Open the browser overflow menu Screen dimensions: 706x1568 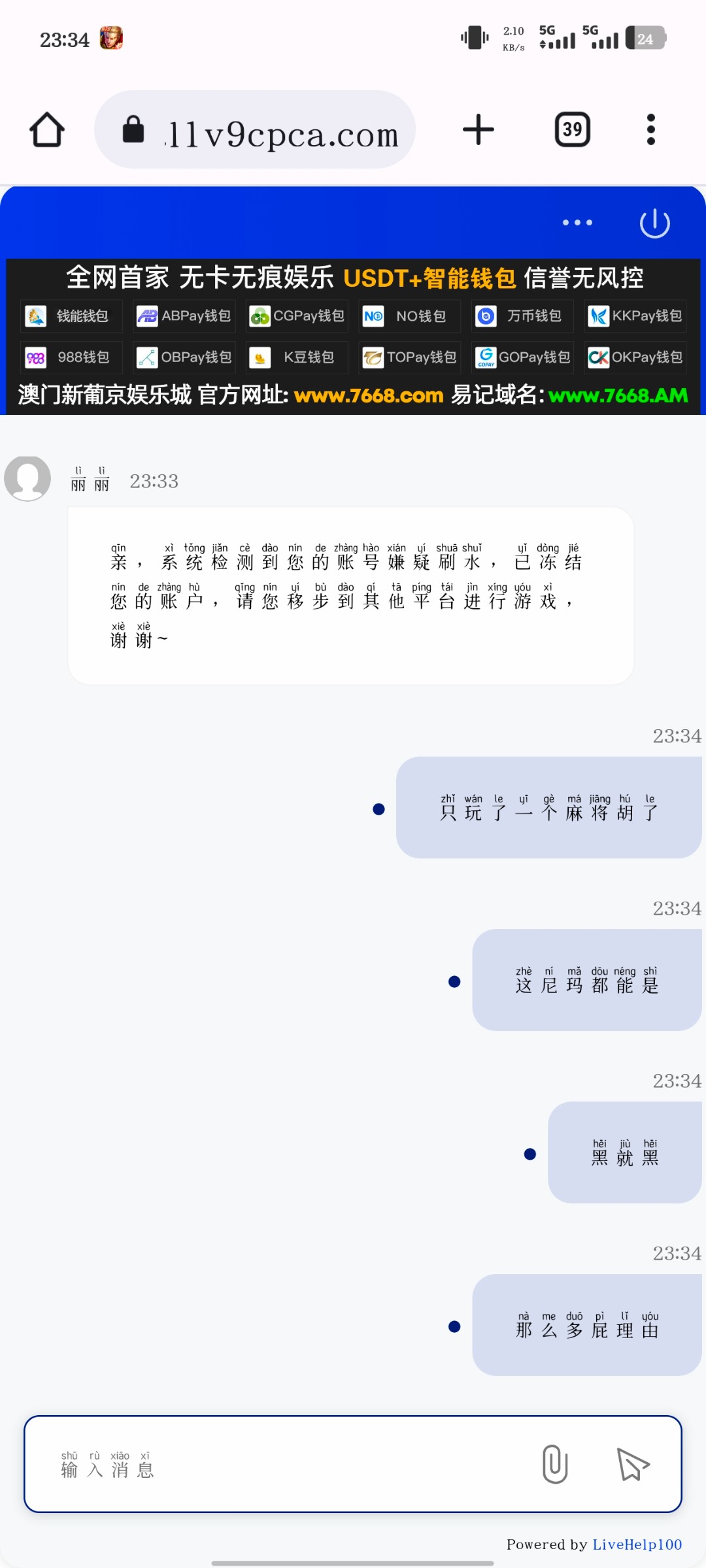point(650,130)
